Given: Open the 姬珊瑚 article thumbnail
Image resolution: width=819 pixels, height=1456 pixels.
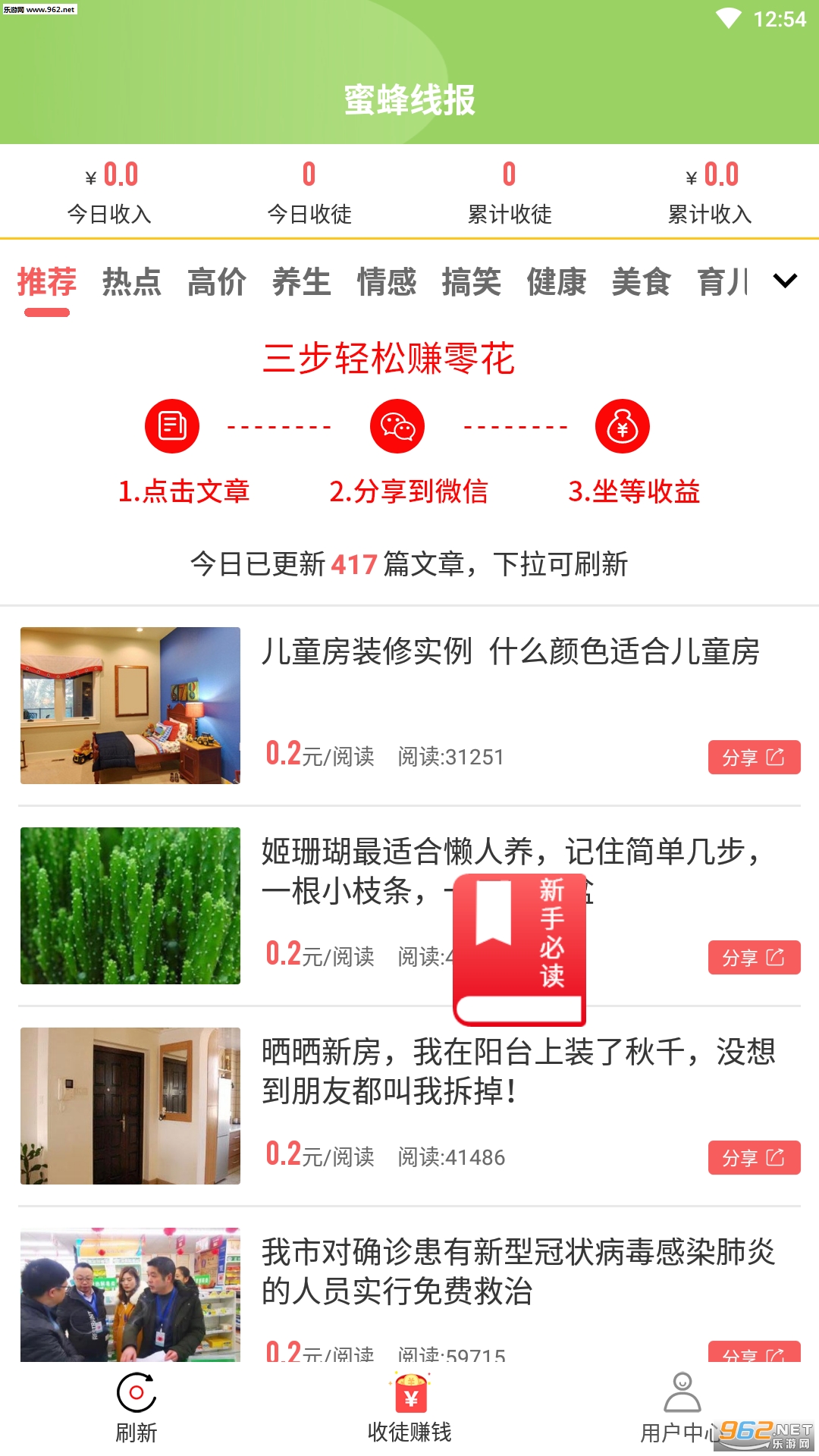Looking at the screenshot, I should 130,905.
